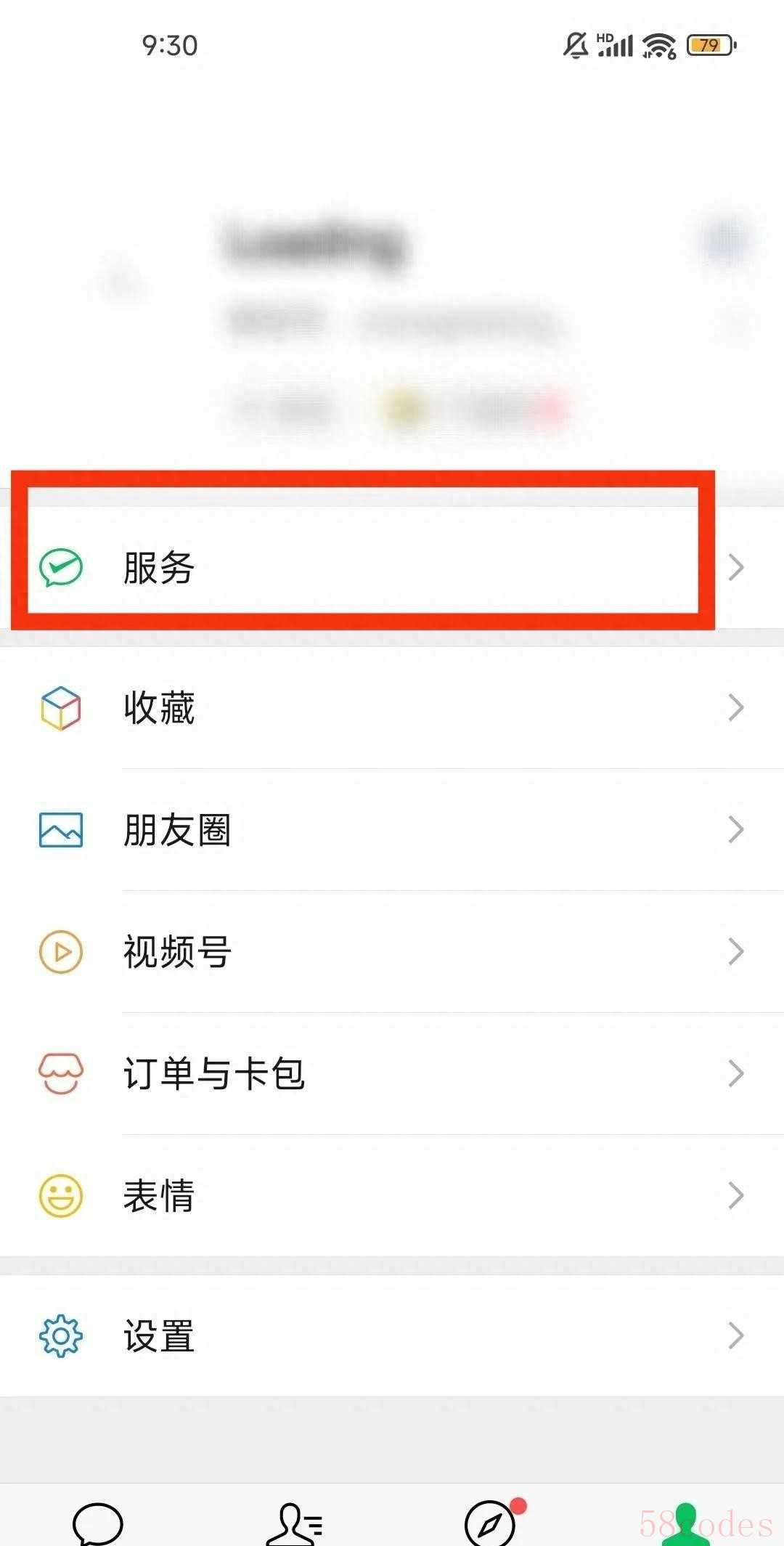The width and height of the screenshot is (784, 1546).
Task: Switch to the contacts tab
Action: [294, 1521]
